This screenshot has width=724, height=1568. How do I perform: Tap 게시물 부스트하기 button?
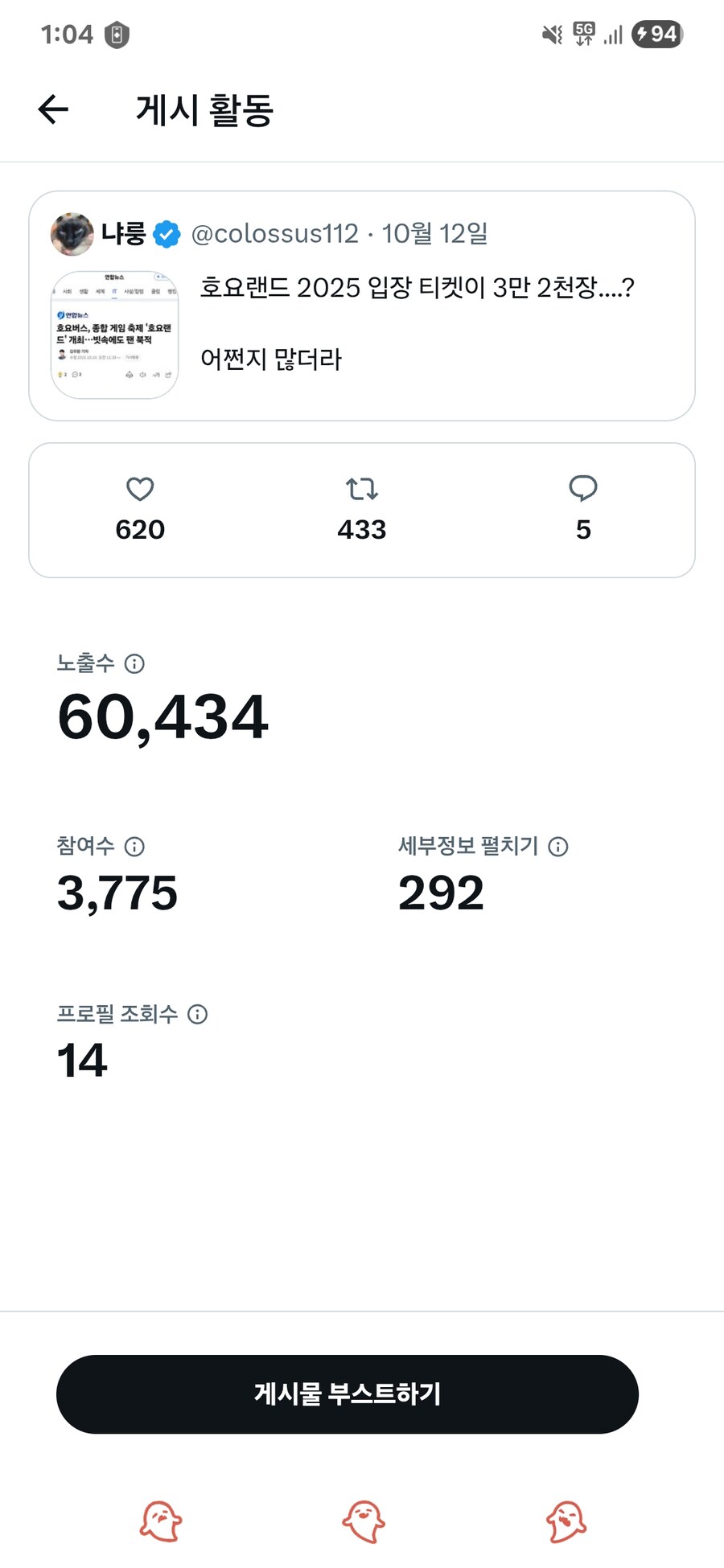click(347, 1394)
